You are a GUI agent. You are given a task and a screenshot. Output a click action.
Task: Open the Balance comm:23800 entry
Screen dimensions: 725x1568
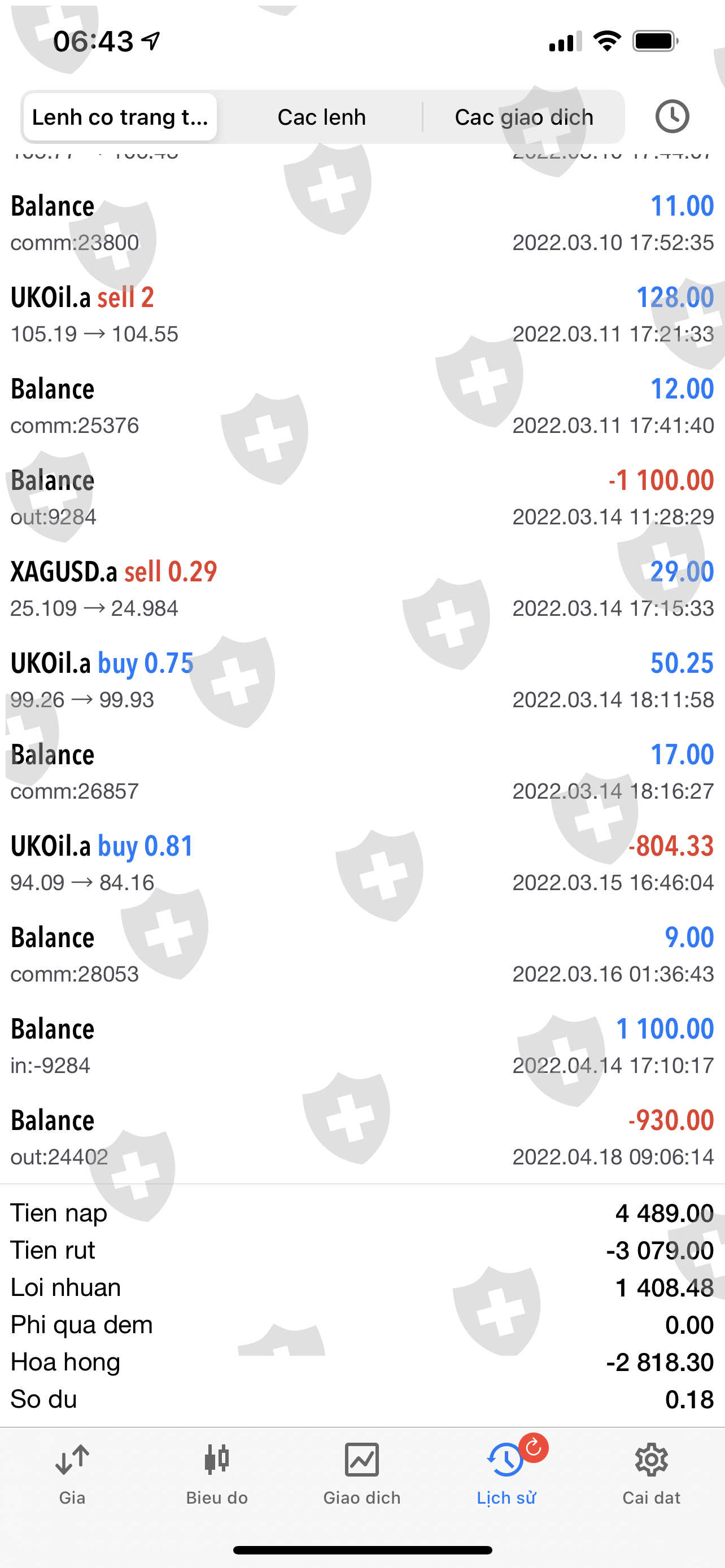(362, 224)
